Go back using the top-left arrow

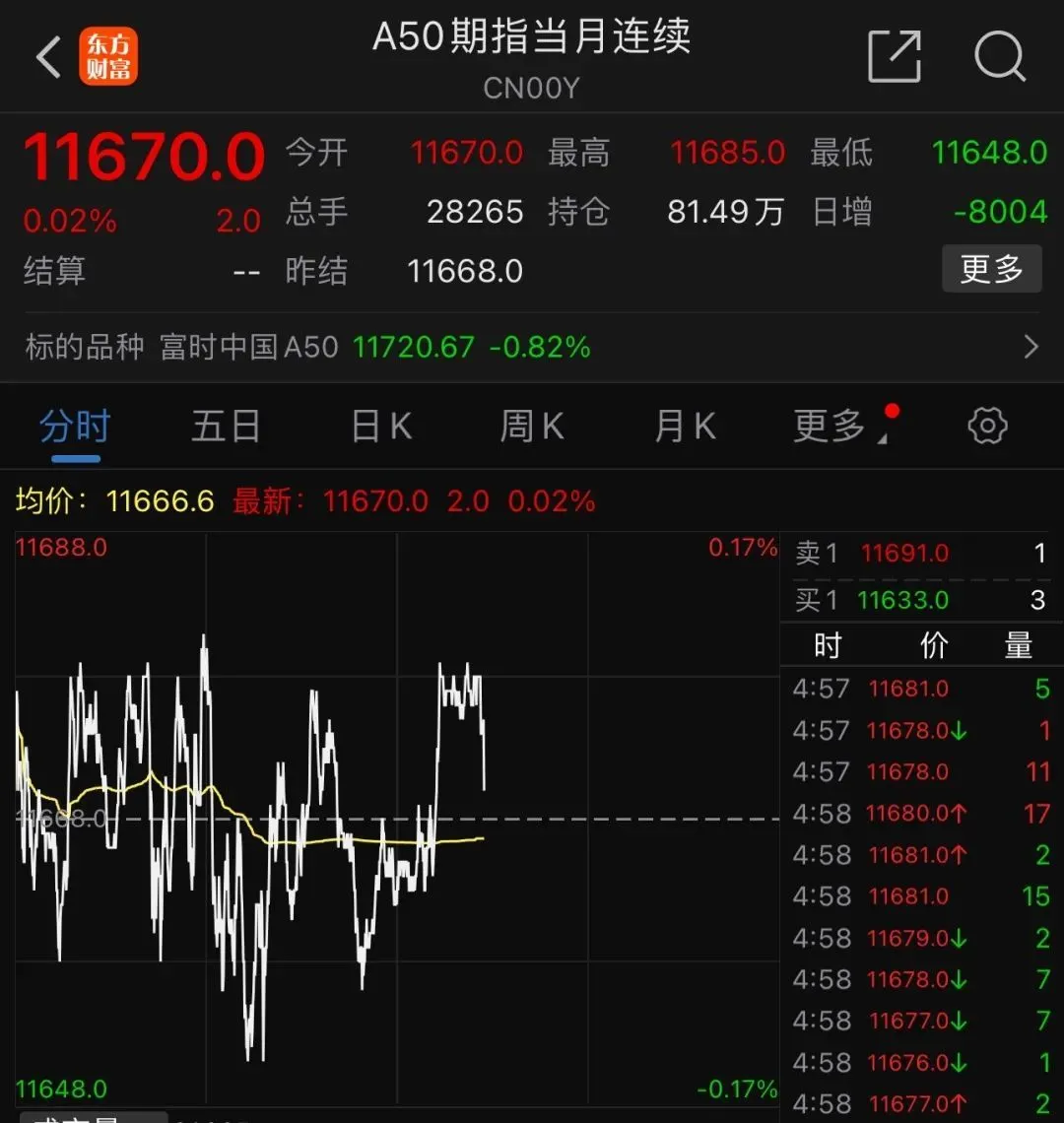point(49,57)
